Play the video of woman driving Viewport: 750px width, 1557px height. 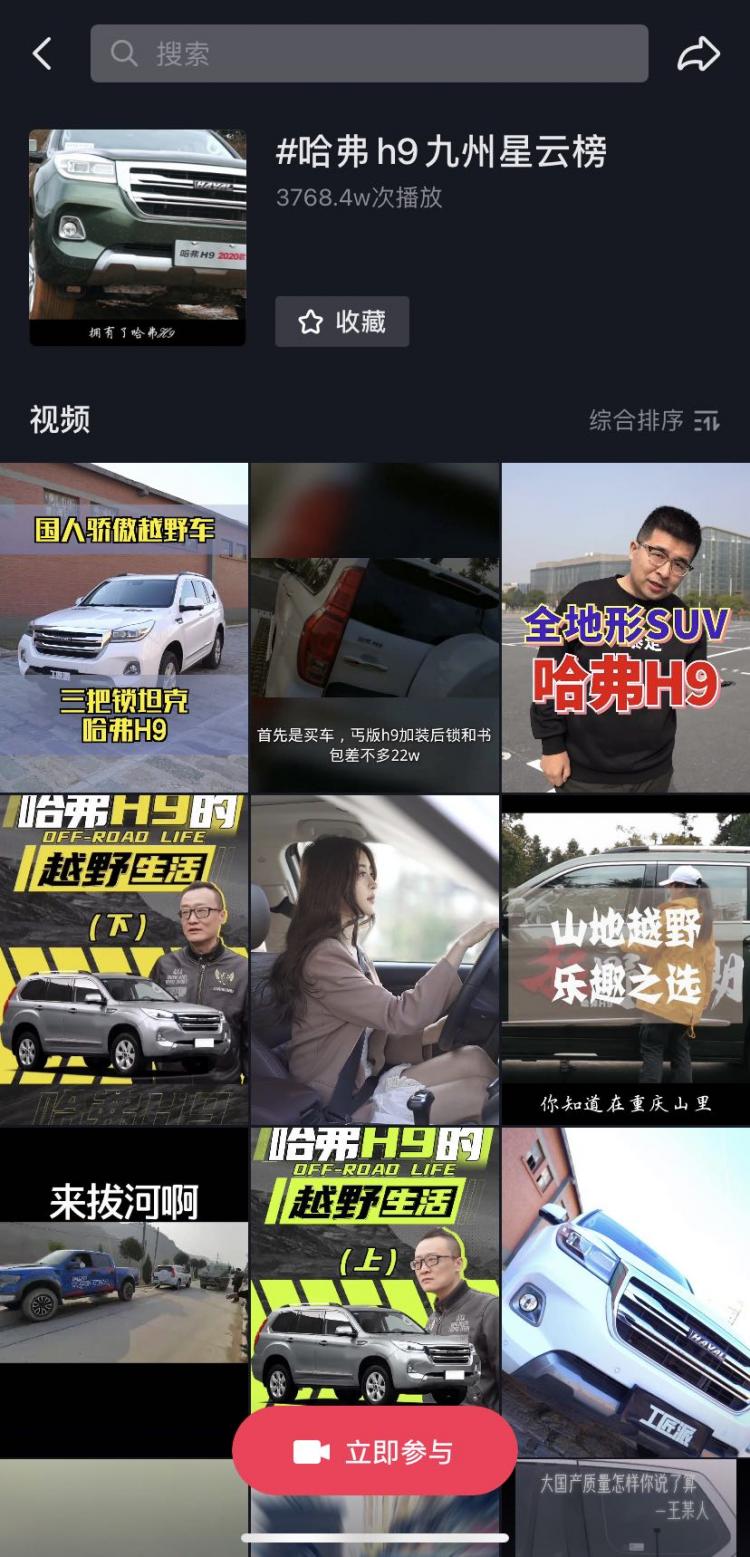pyautogui.click(x=375, y=960)
